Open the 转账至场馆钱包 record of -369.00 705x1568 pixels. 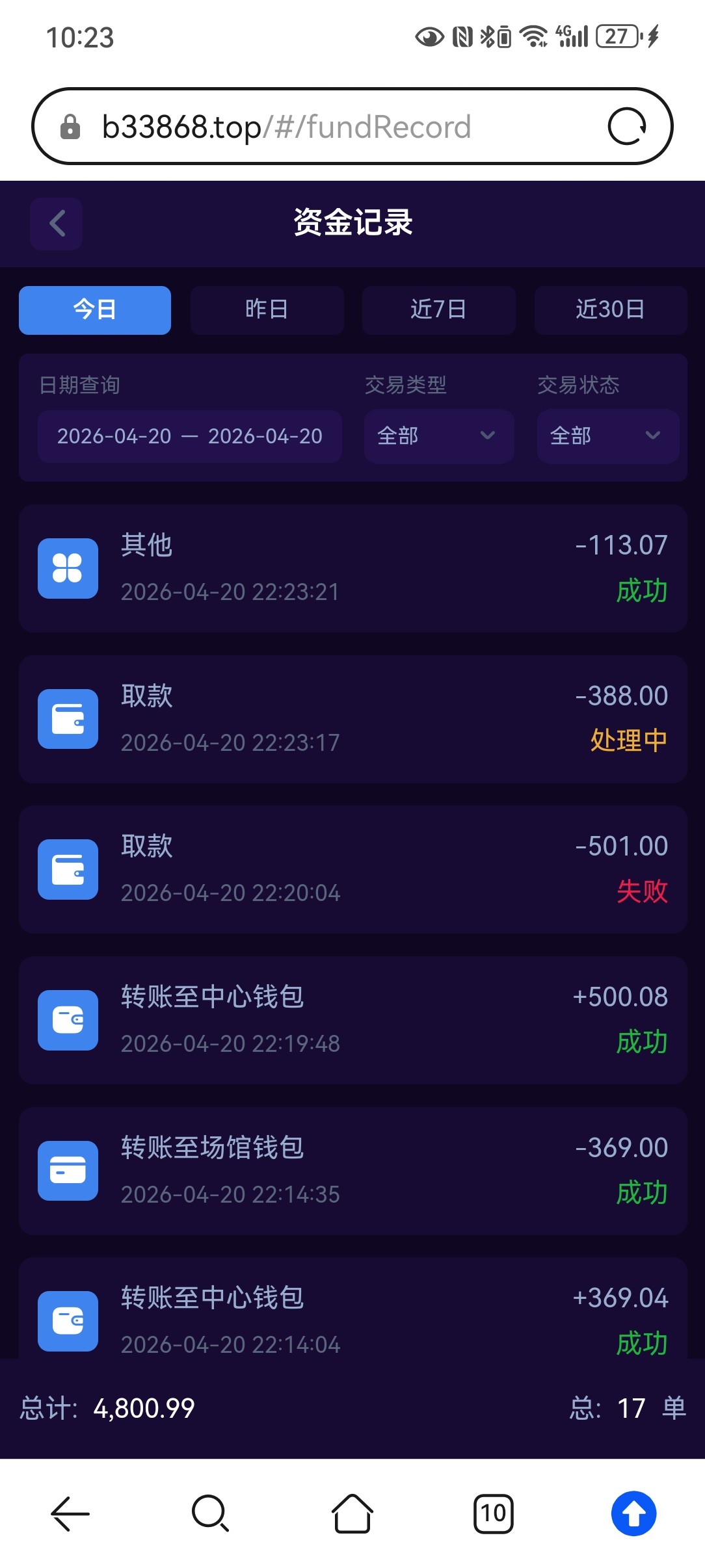pos(352,1171)
